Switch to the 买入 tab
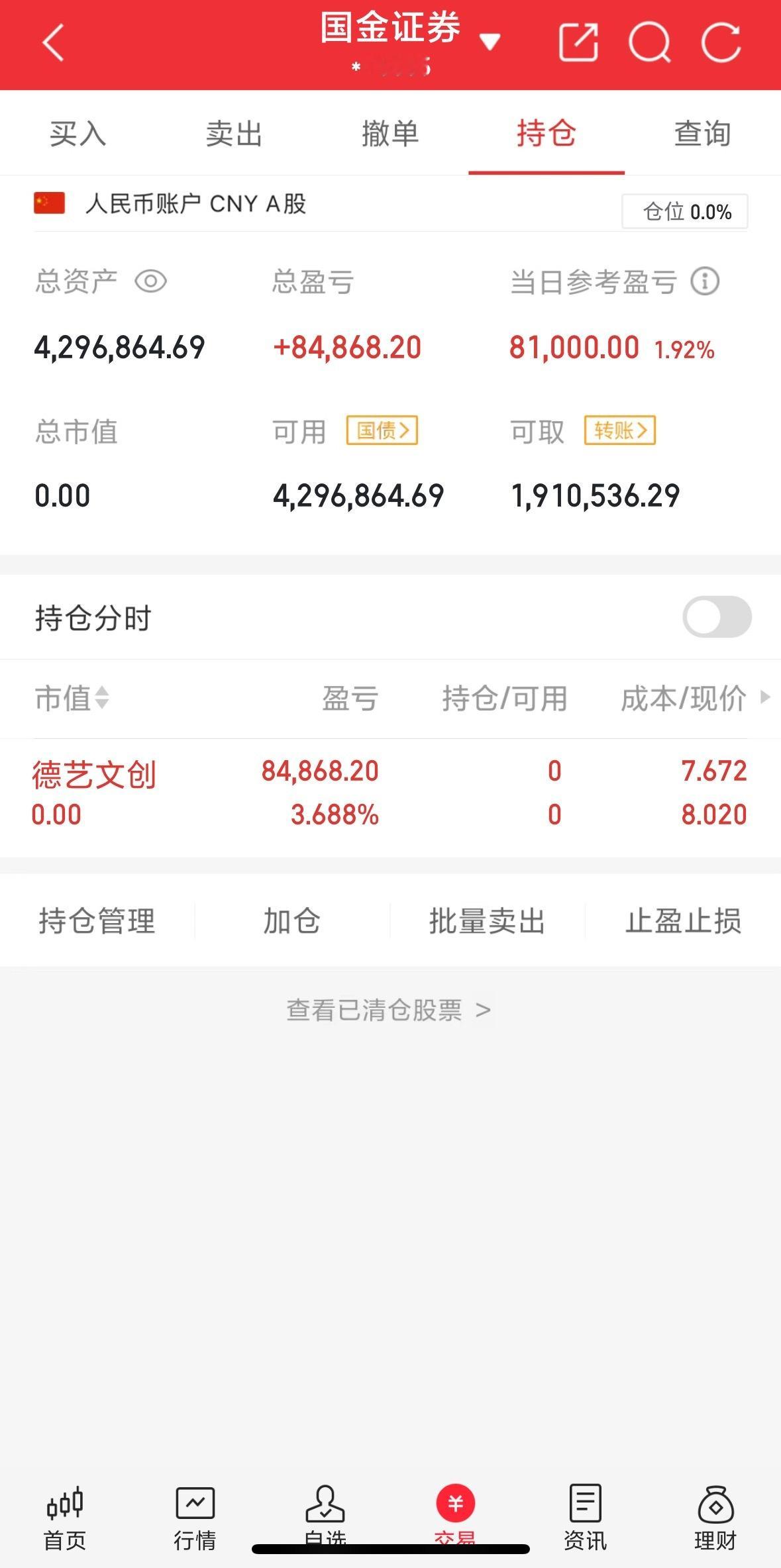This screenshot has height=1568, width=781. click(78, 132)
